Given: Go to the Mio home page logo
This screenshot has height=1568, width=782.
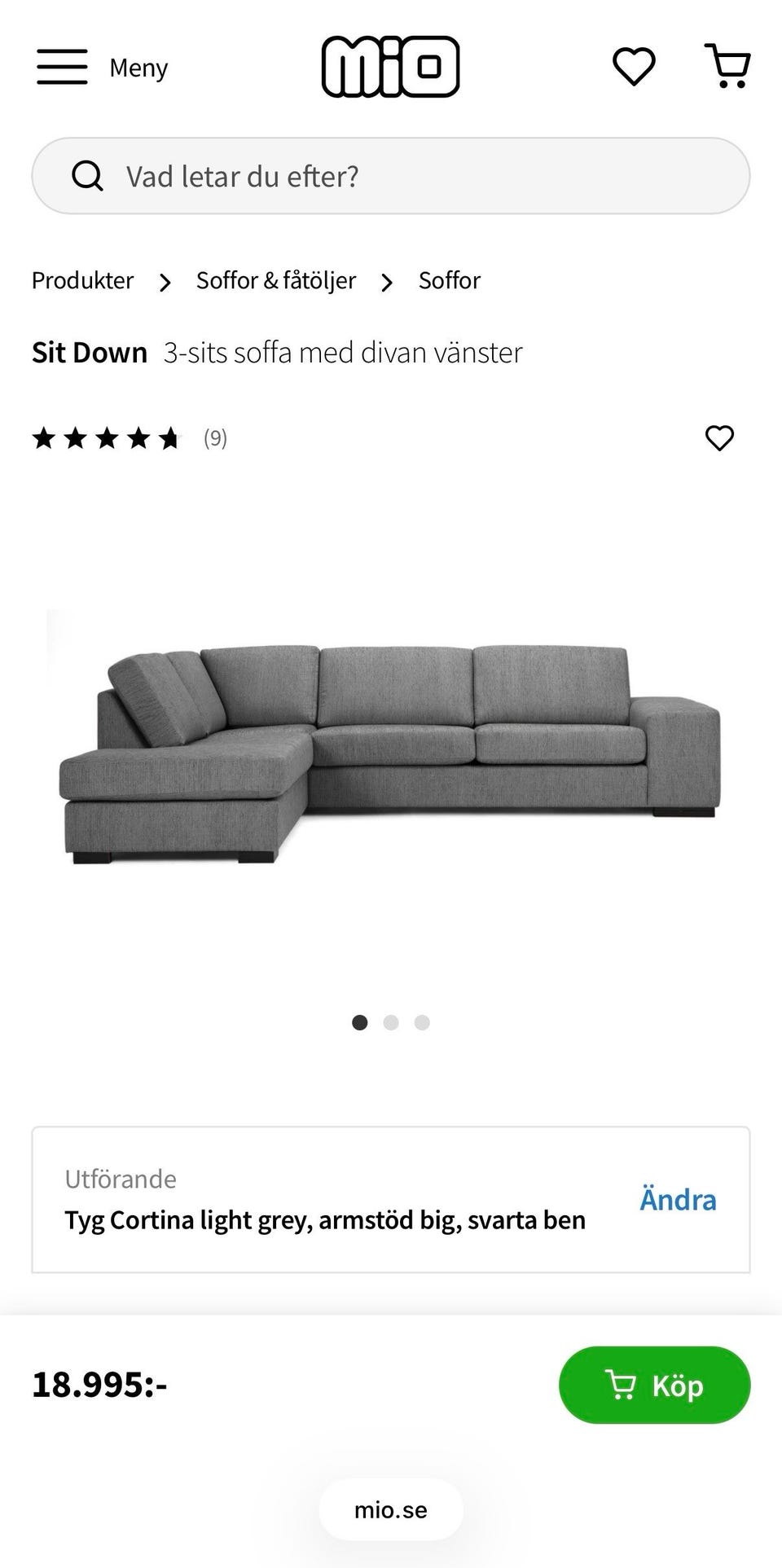Looking at the screenshot, I should (x=390, y=67).
